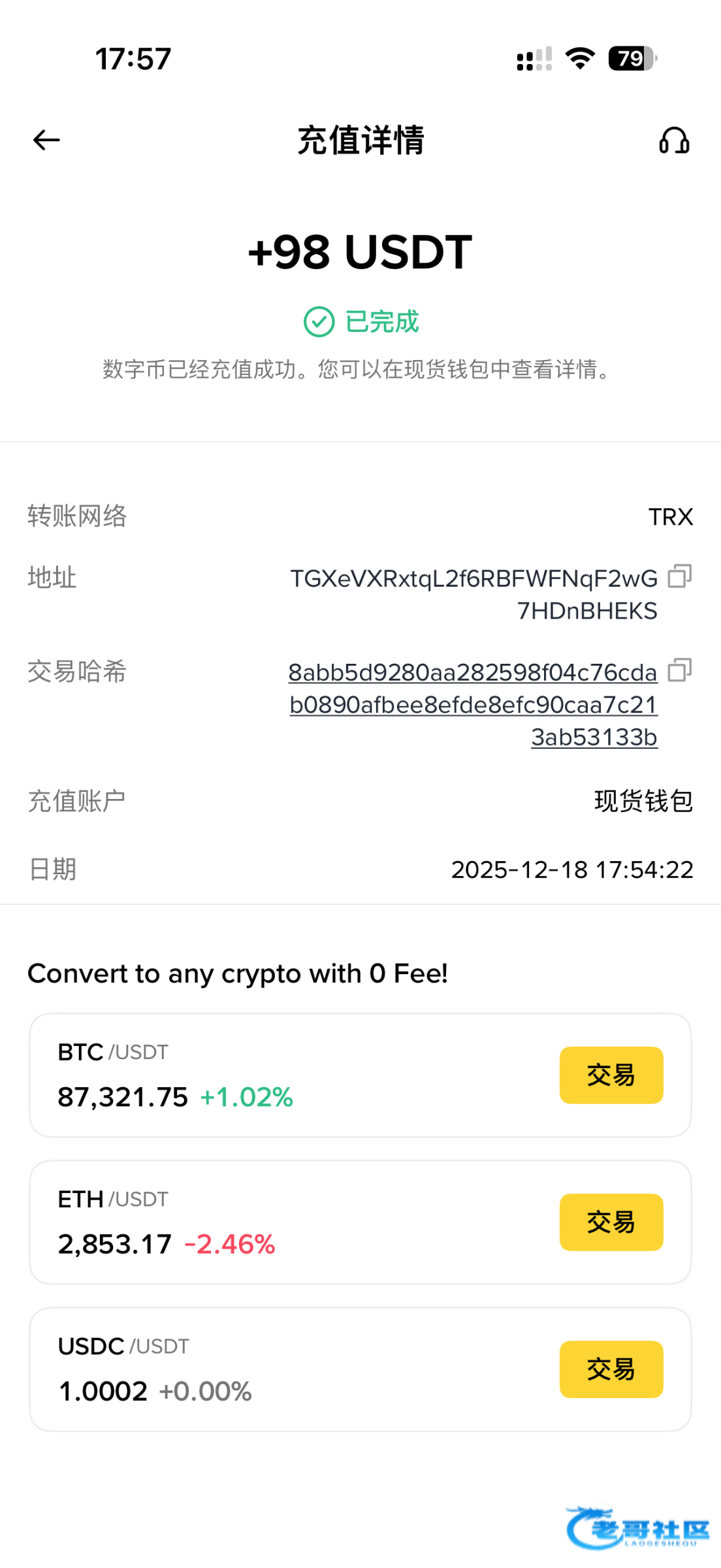Image resolution: width=721 pixels, height=1568 pixels.
Task: Copy the deposit address
Action: [x=679, y=576]
